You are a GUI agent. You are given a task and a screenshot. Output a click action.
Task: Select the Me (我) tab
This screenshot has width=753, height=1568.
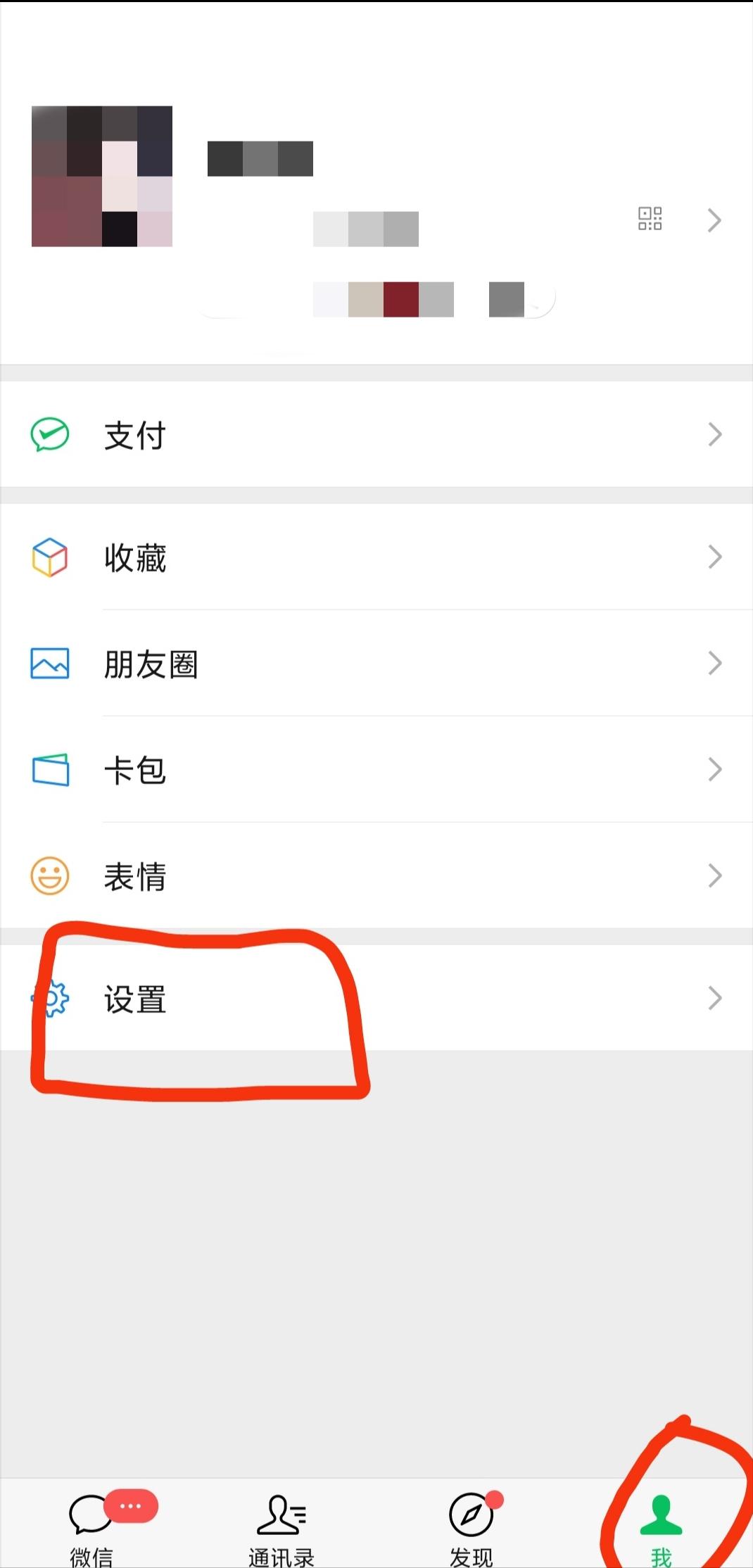(x=662, y=1520)
